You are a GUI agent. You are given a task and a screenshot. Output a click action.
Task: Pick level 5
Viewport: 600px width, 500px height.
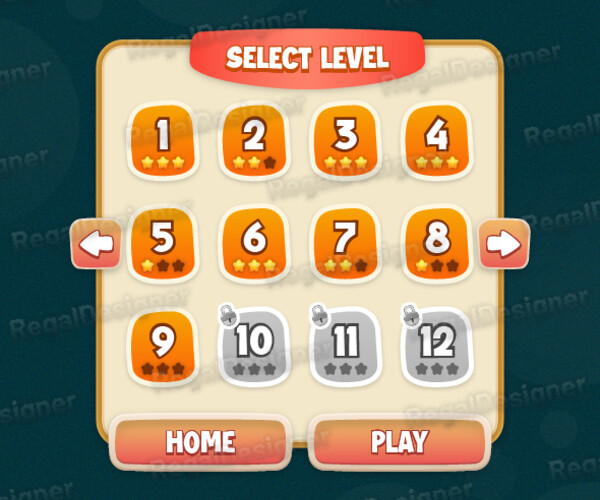162,243
